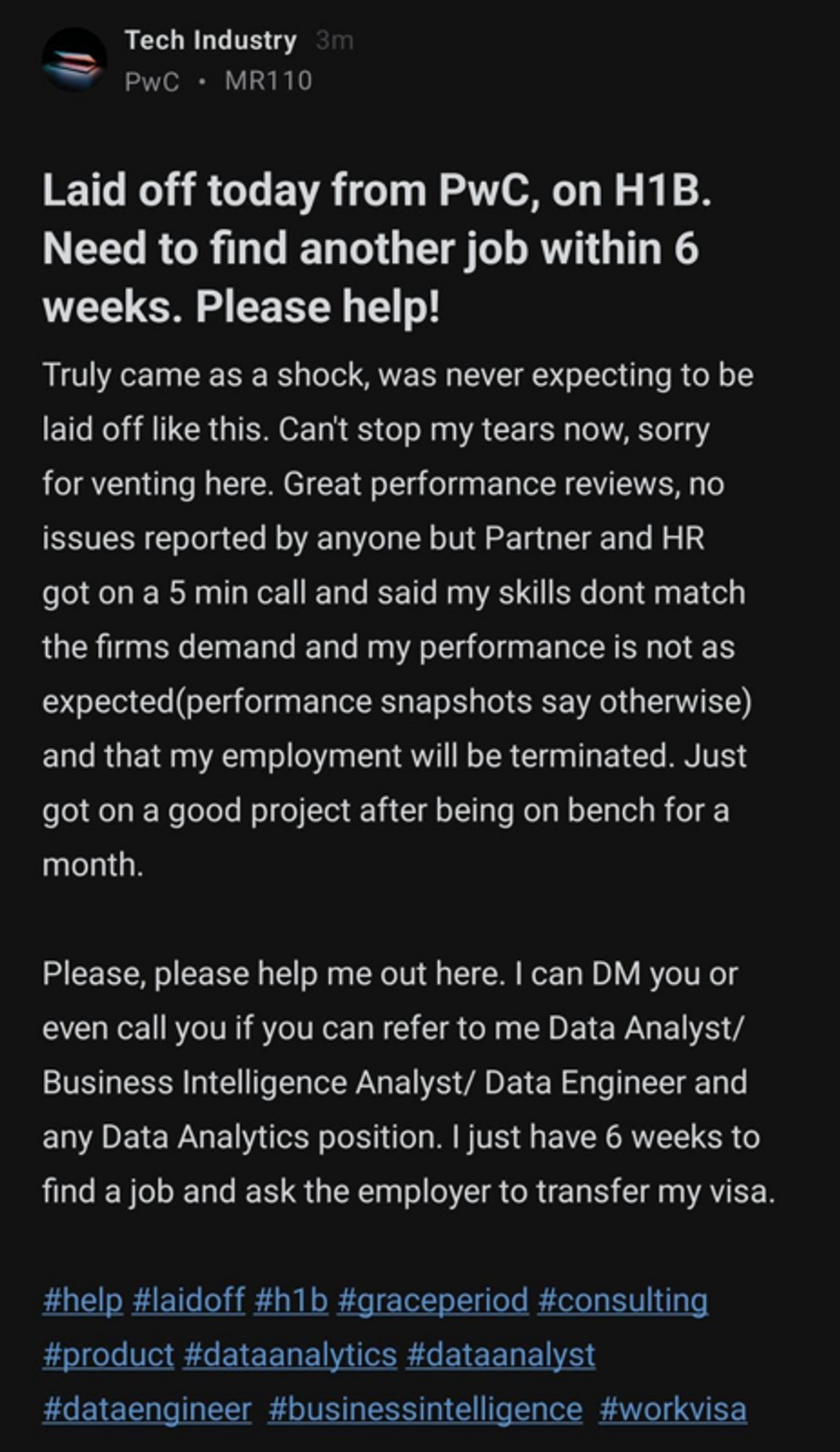The width and height of the screenshot is (840, 1452).
Task: View the poster's profile avatar
Action: (74, 60)
